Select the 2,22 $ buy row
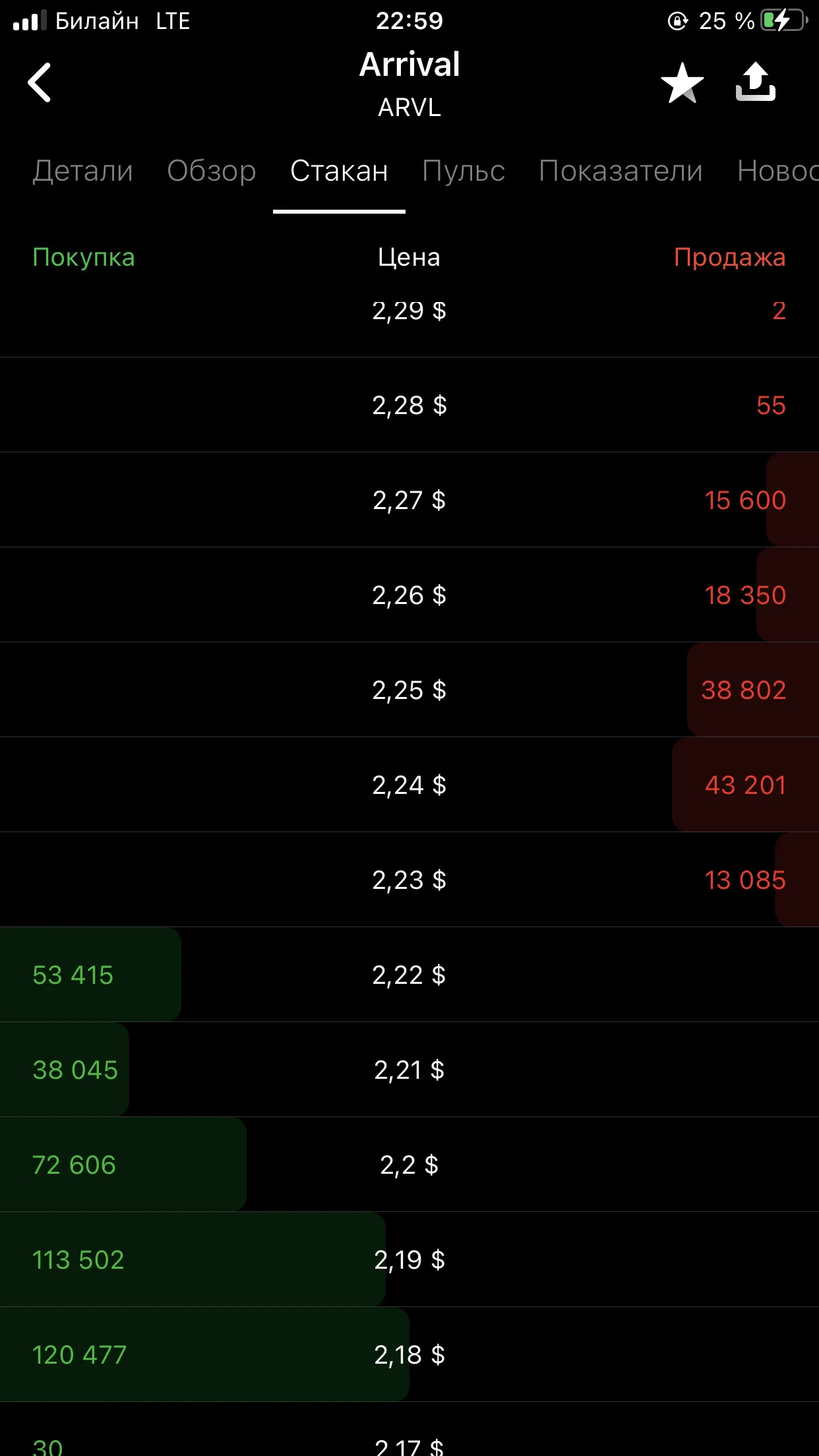 409,975
